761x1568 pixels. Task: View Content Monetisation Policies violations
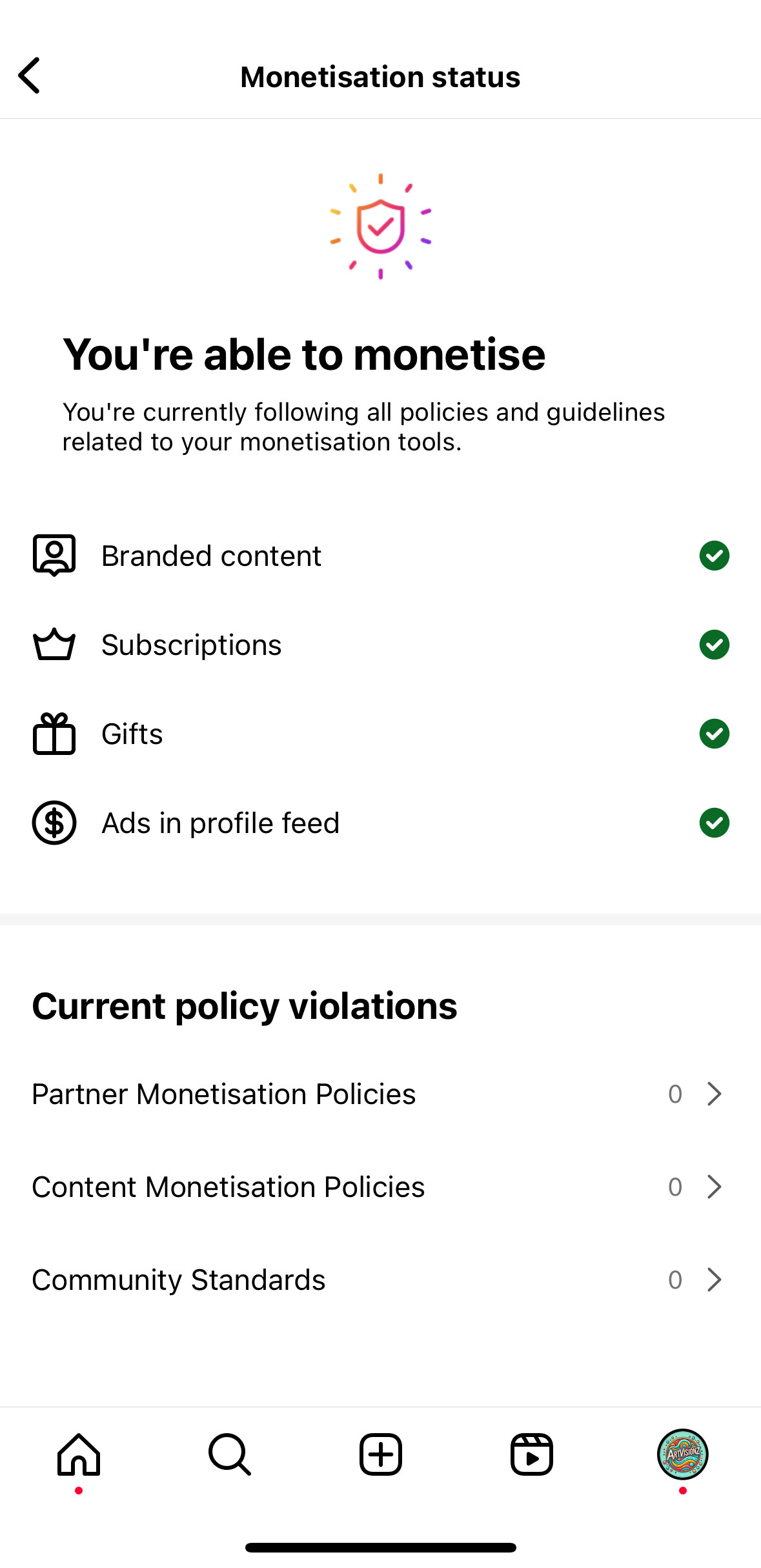point(380,1187)
